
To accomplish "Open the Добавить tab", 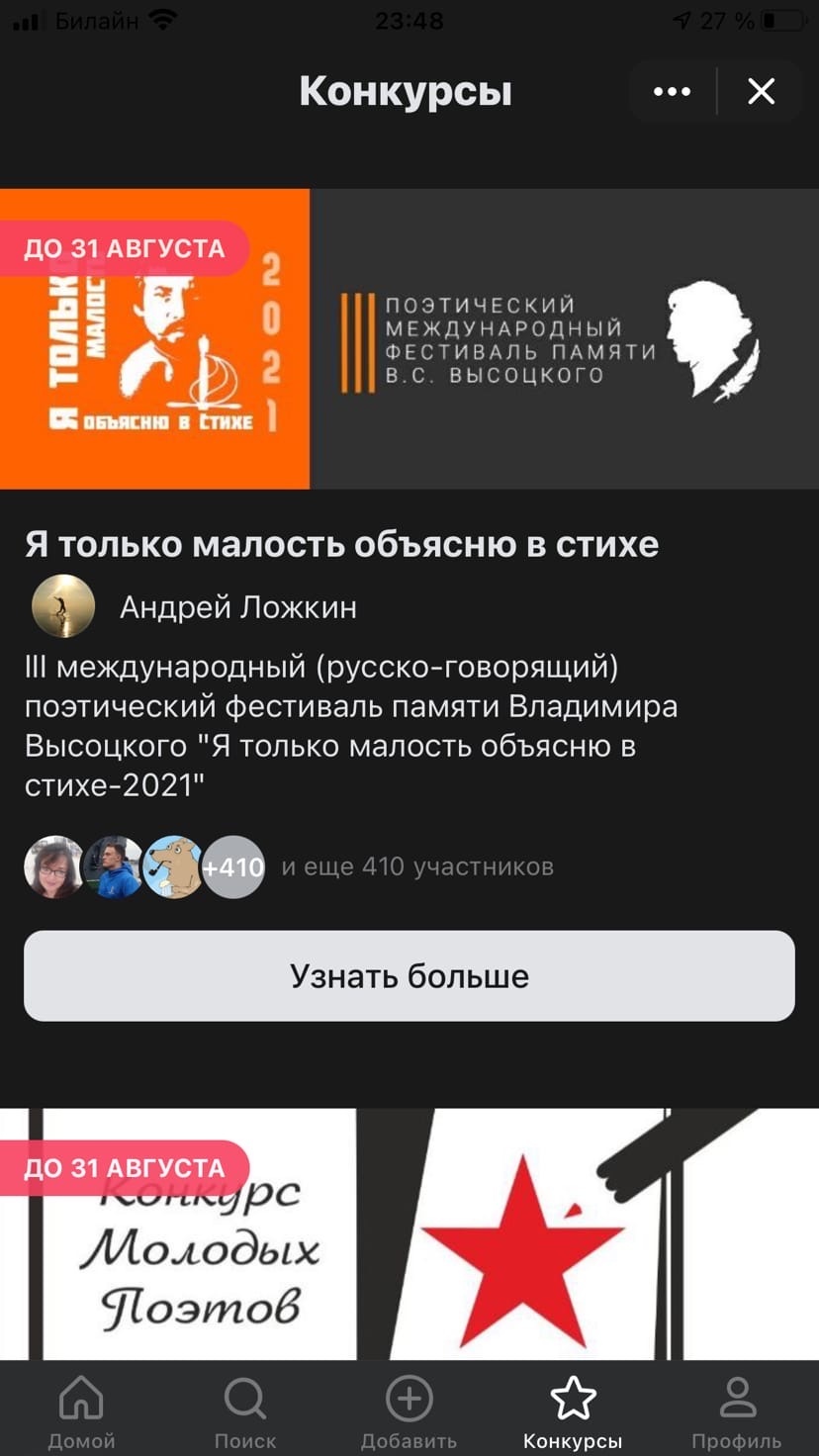I will click(409, 1412).
